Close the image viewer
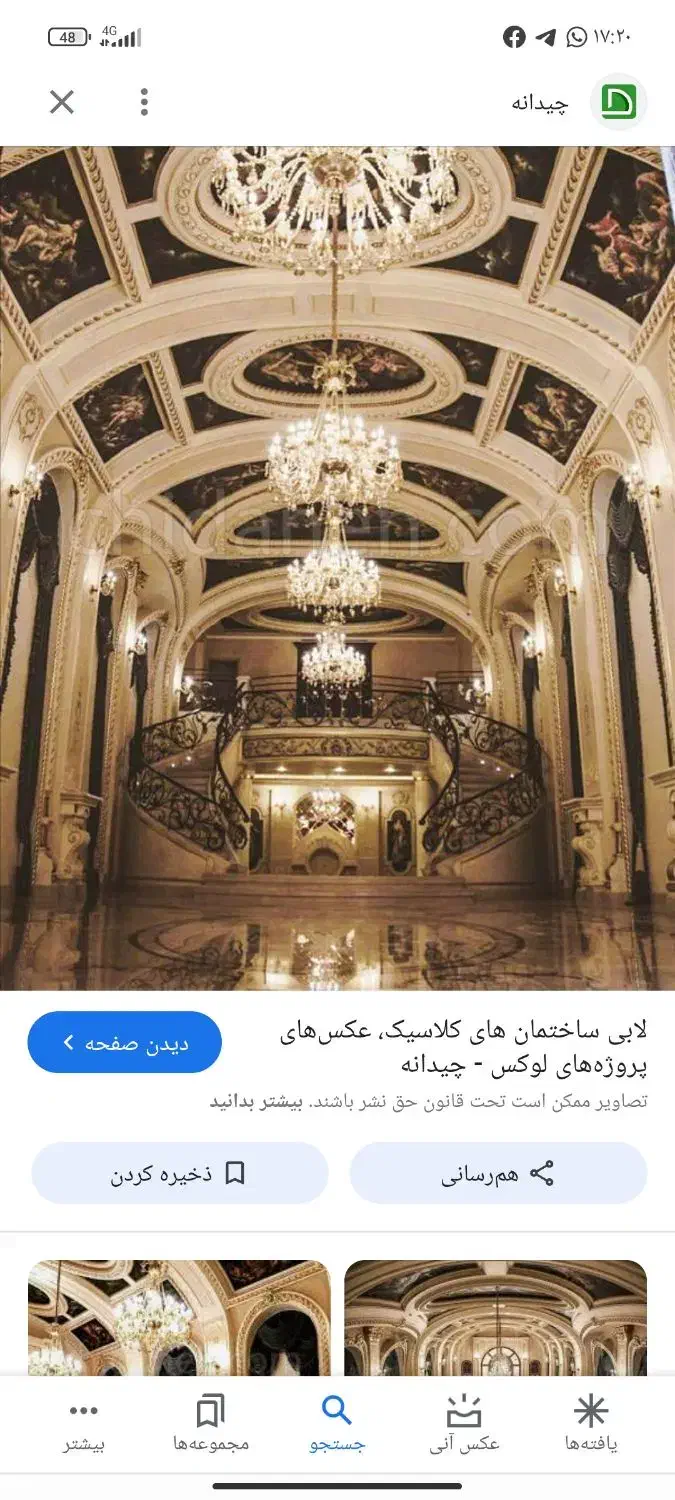The image size is (675, 1500). point(62,102)
